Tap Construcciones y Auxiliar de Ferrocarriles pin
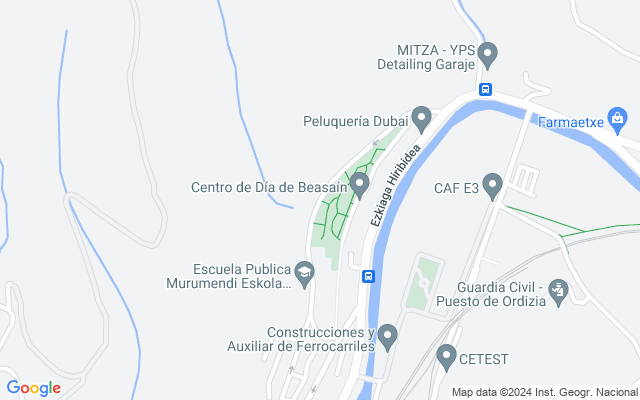Screen dimensions: 640x400 click(387, 336)
